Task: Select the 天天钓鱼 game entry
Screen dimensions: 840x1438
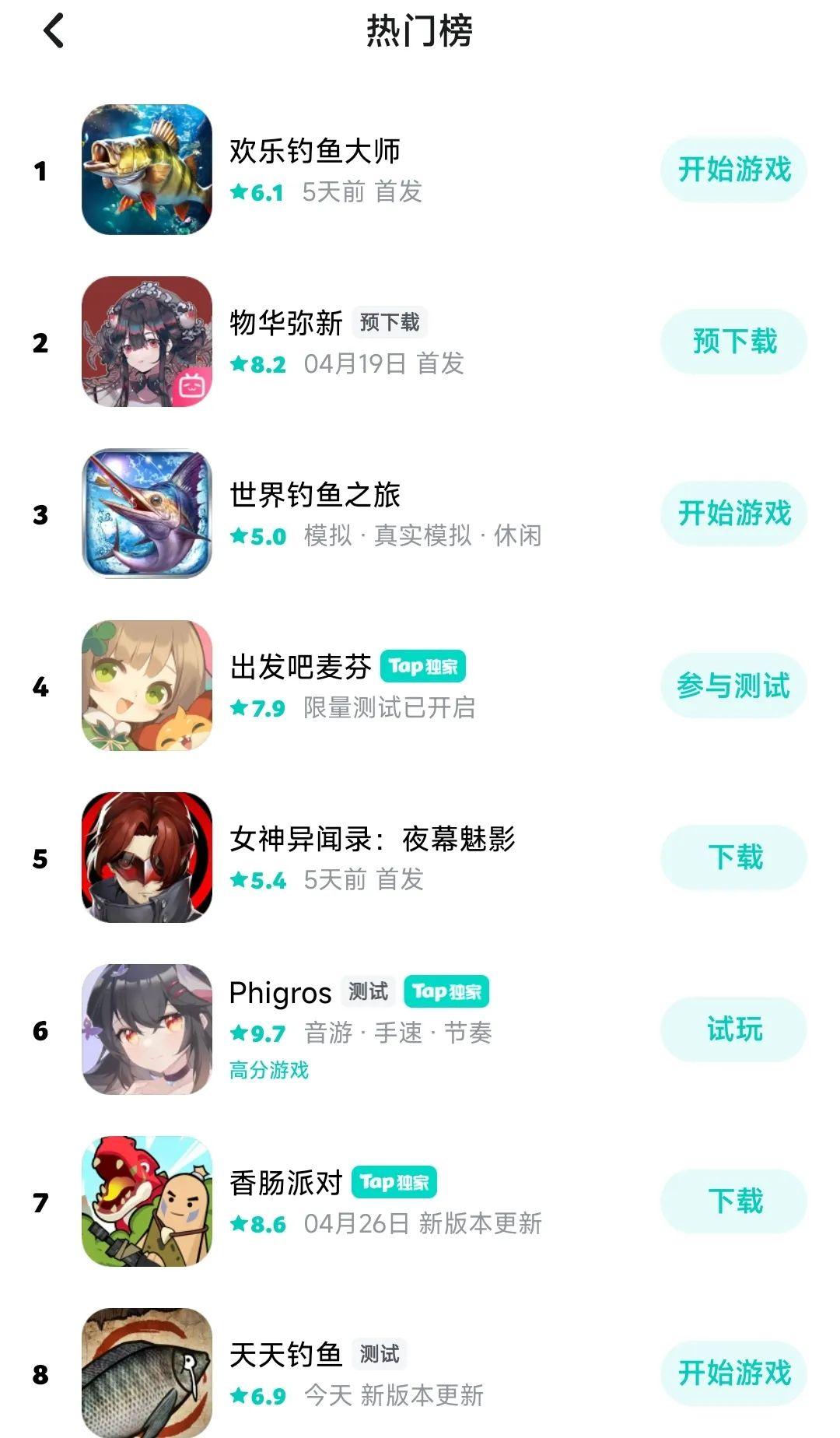Action: pos(286,1355)
